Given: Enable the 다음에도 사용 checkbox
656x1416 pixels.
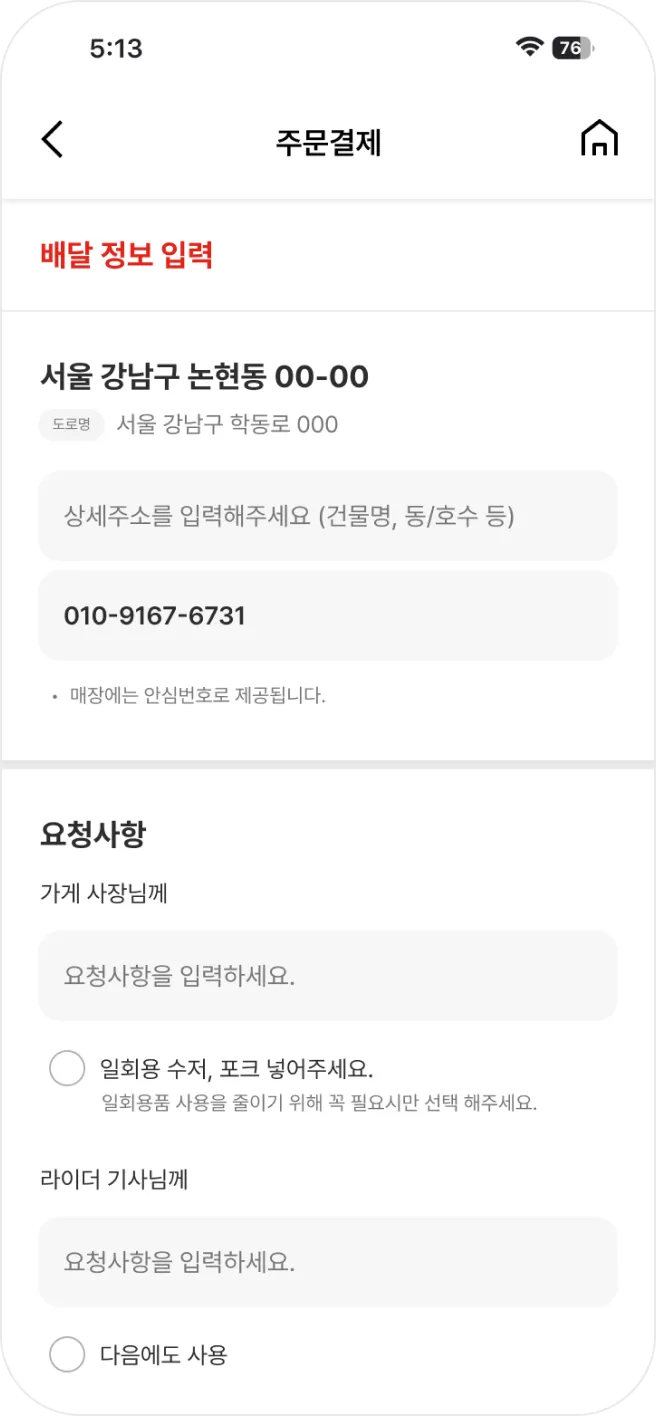Looking at the screenshot, I should coord(67,1355).
